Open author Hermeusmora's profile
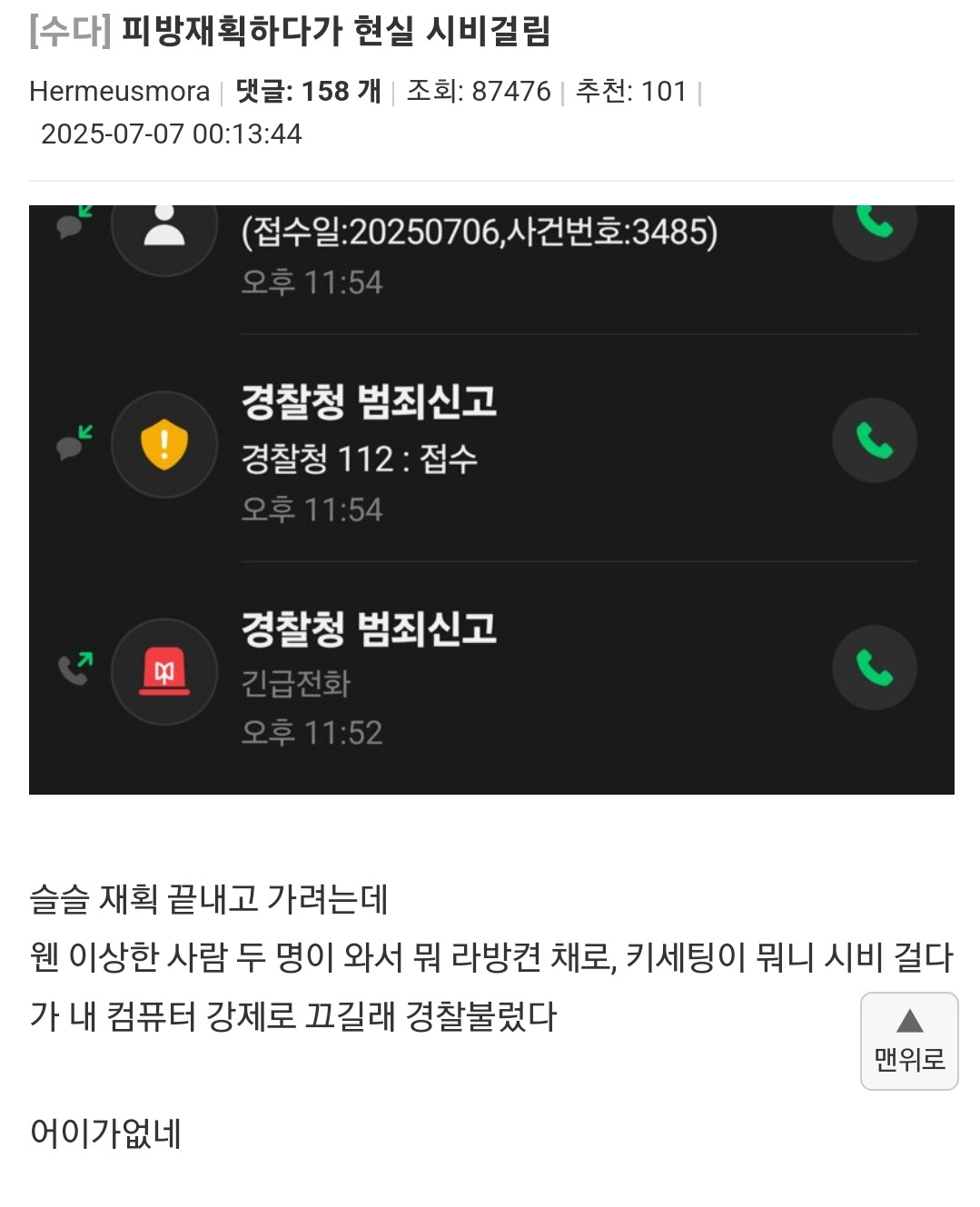Screen dimensions: 980x1207 (119, 92)
